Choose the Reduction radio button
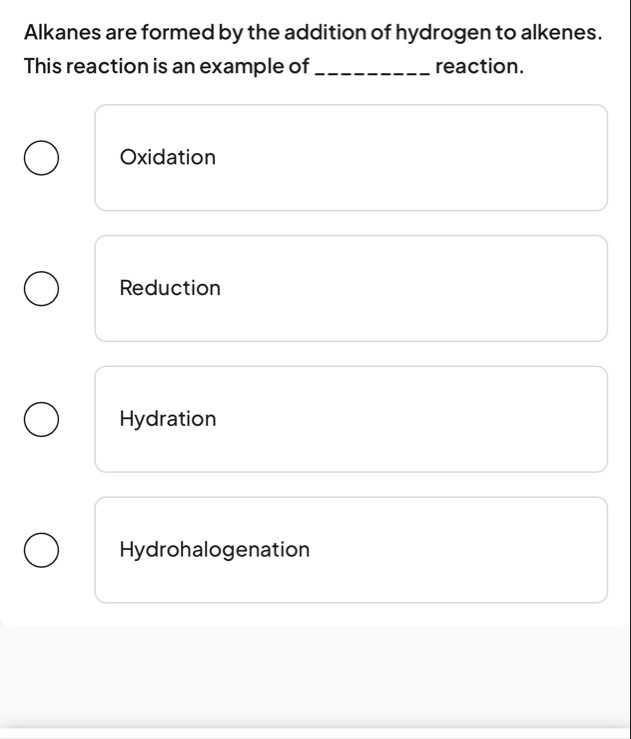This screenshot has height=739, width=631. [41, 289]
